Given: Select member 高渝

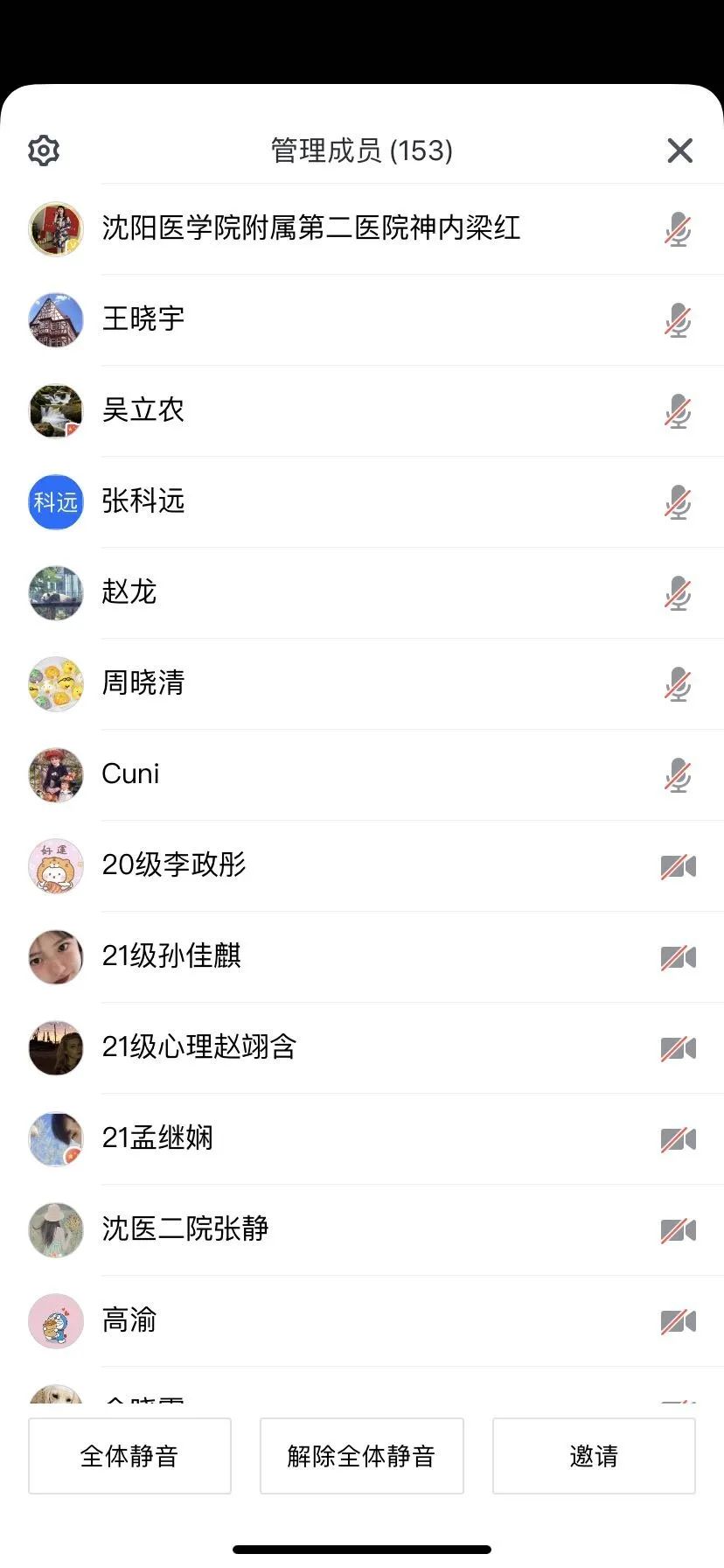Looking at the screenshot, I should 129,1320.
